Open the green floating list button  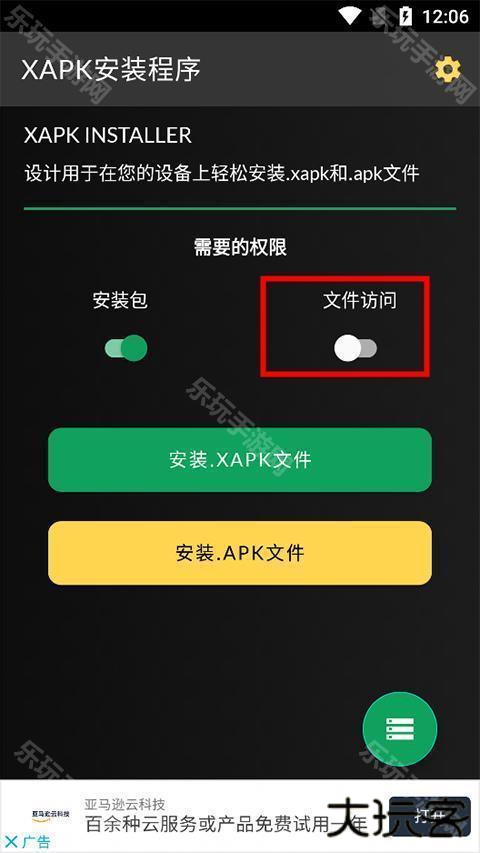click(x=400, y=729)
